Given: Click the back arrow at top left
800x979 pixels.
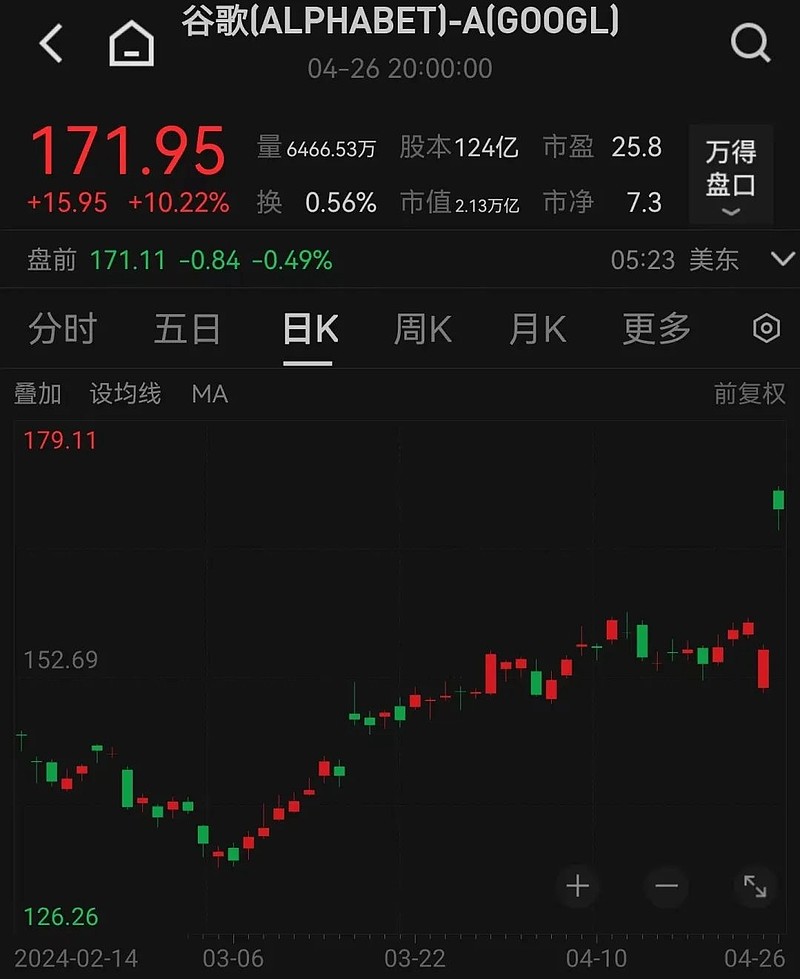Looking at the screenshot, I should click(x=51, y=42).
